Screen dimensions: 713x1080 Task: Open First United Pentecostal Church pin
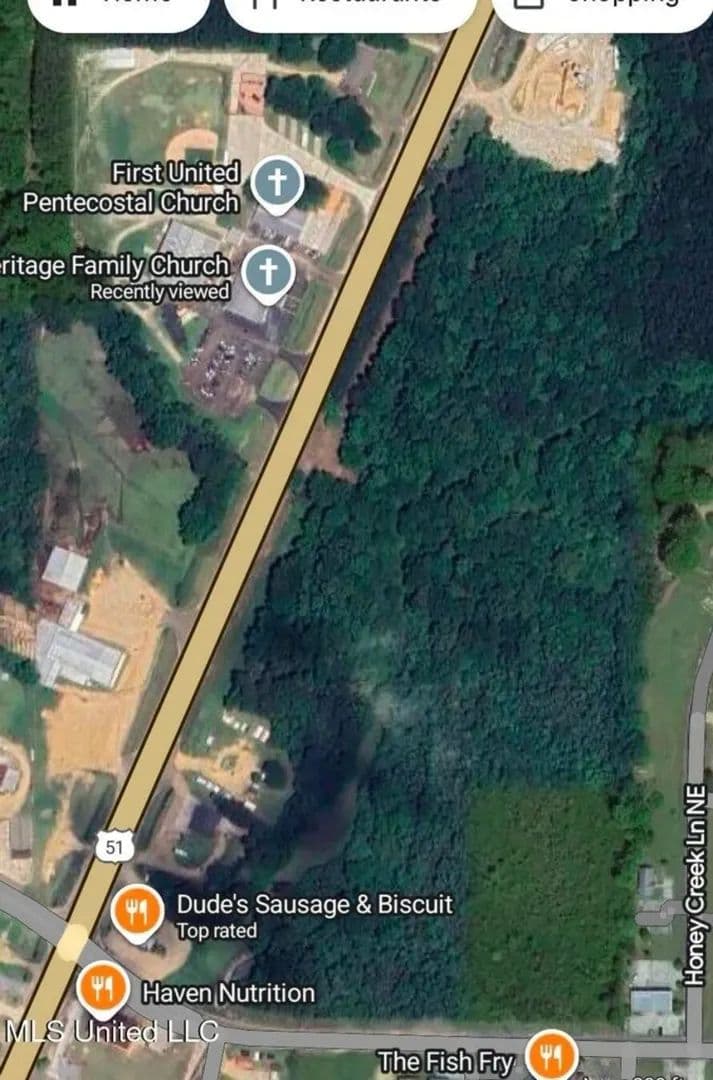pos(277,185)
